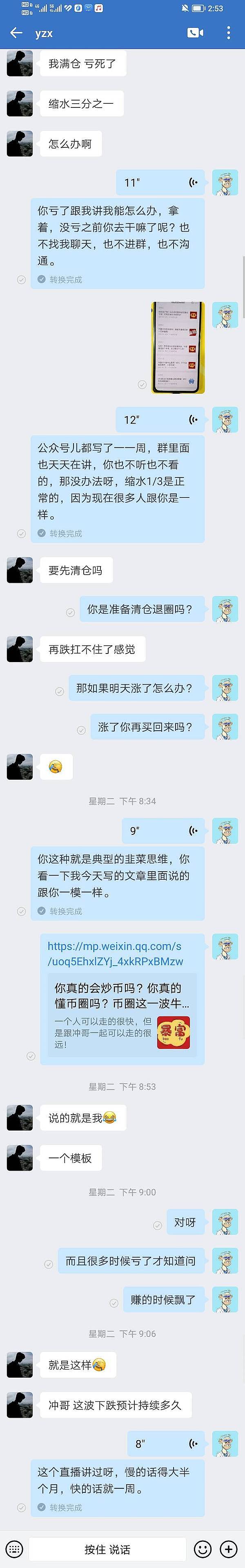Tap the 按住 说话 hold-to-talk button

coord(107,1548)
